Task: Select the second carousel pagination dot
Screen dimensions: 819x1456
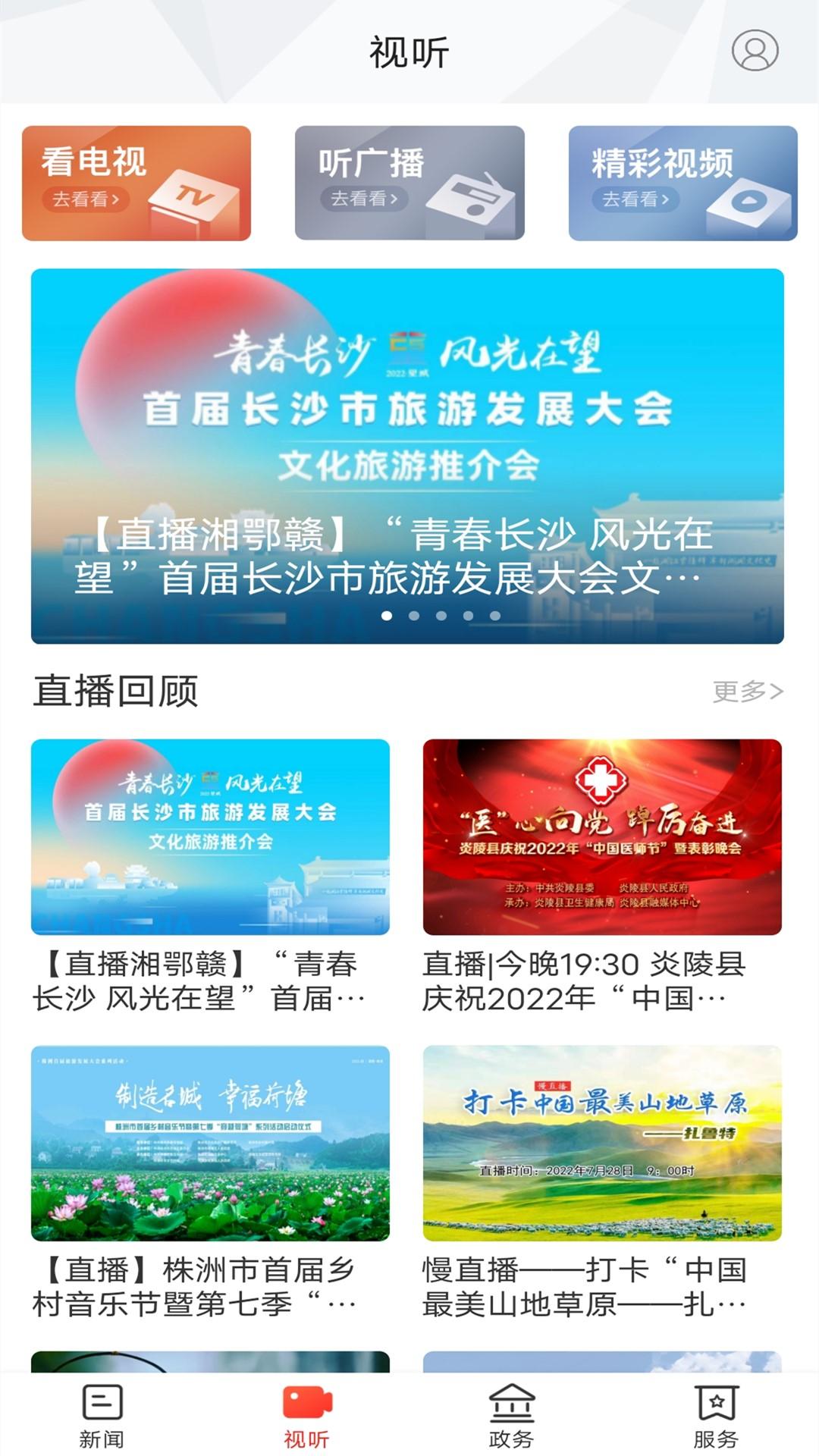Action: tap(413, 616)
